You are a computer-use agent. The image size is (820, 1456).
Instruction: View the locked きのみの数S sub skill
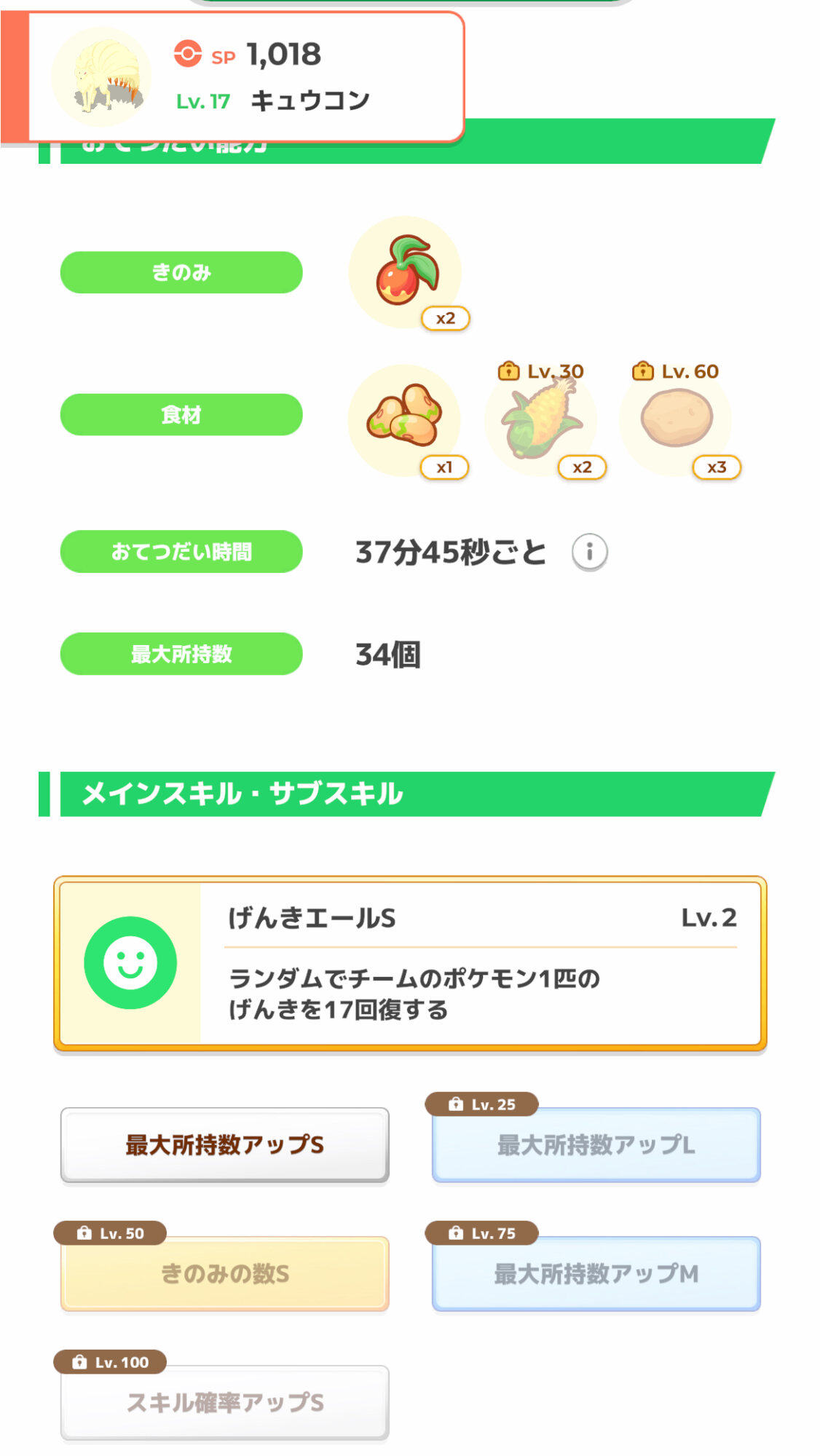(x=224, y=1274)
